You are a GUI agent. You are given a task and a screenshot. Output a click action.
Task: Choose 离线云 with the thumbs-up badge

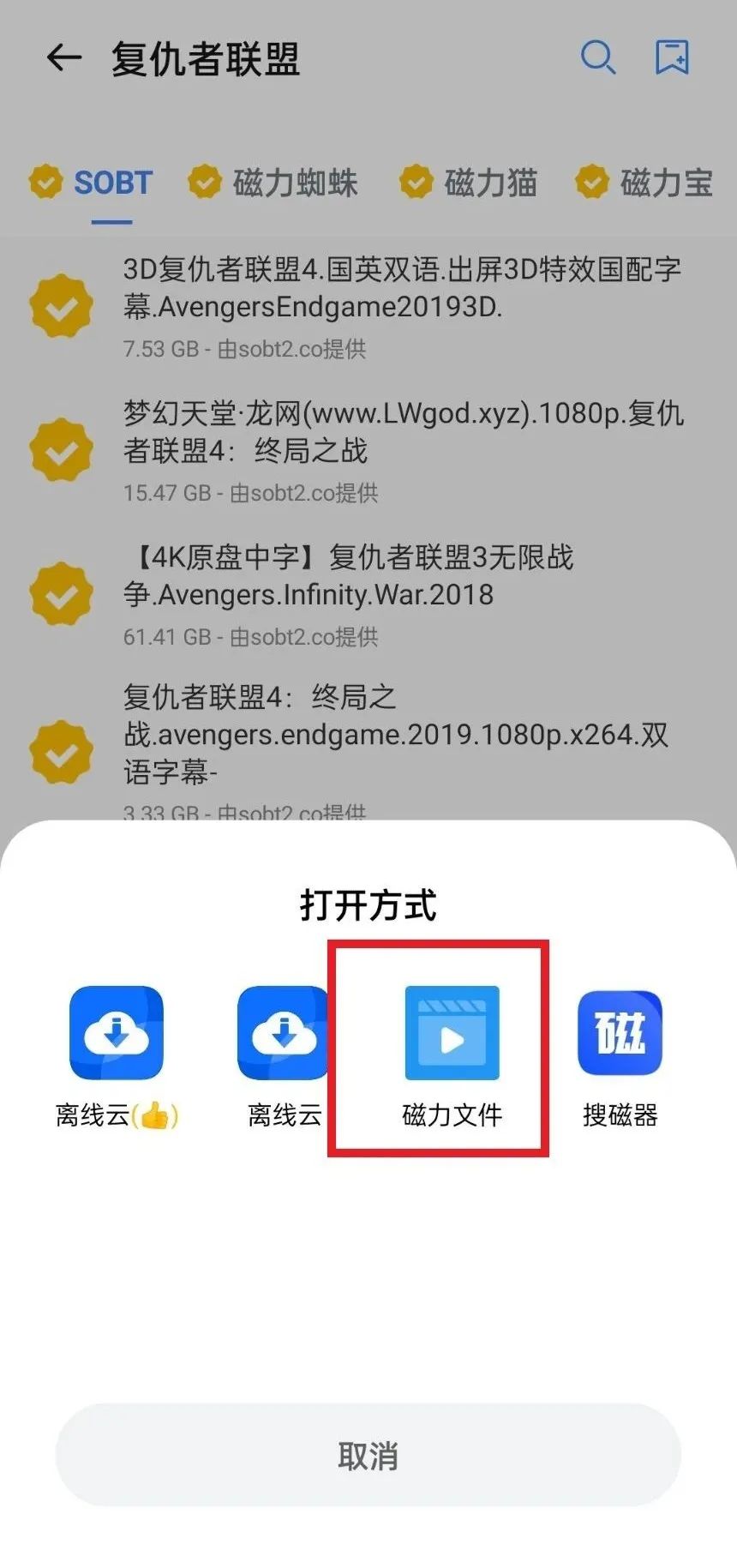pyautogui.click(x=117, y=1055)
